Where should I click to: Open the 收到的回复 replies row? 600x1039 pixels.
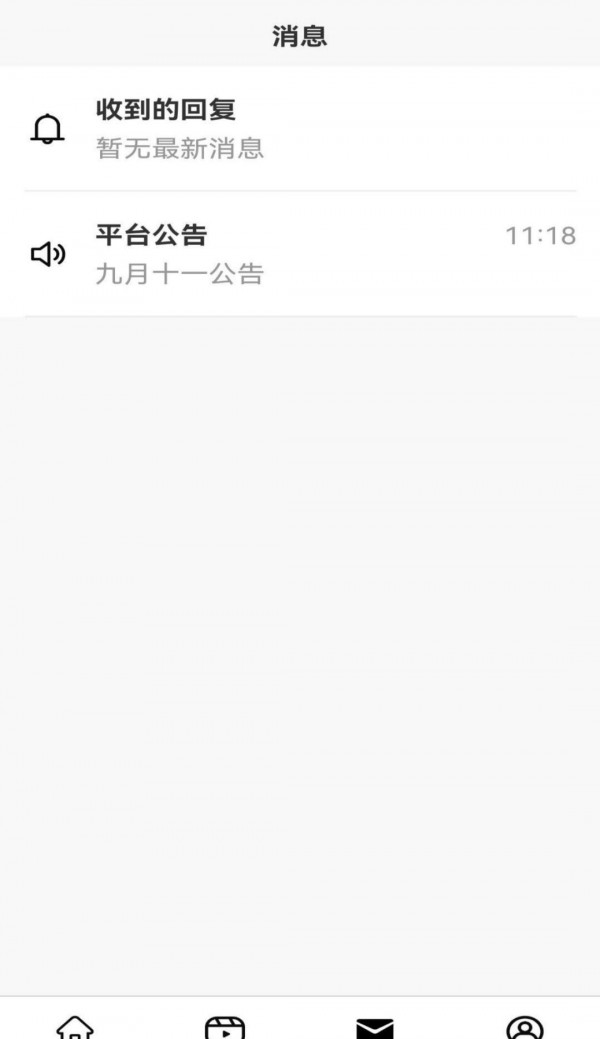pyautogui.click(x=300, y=129)
